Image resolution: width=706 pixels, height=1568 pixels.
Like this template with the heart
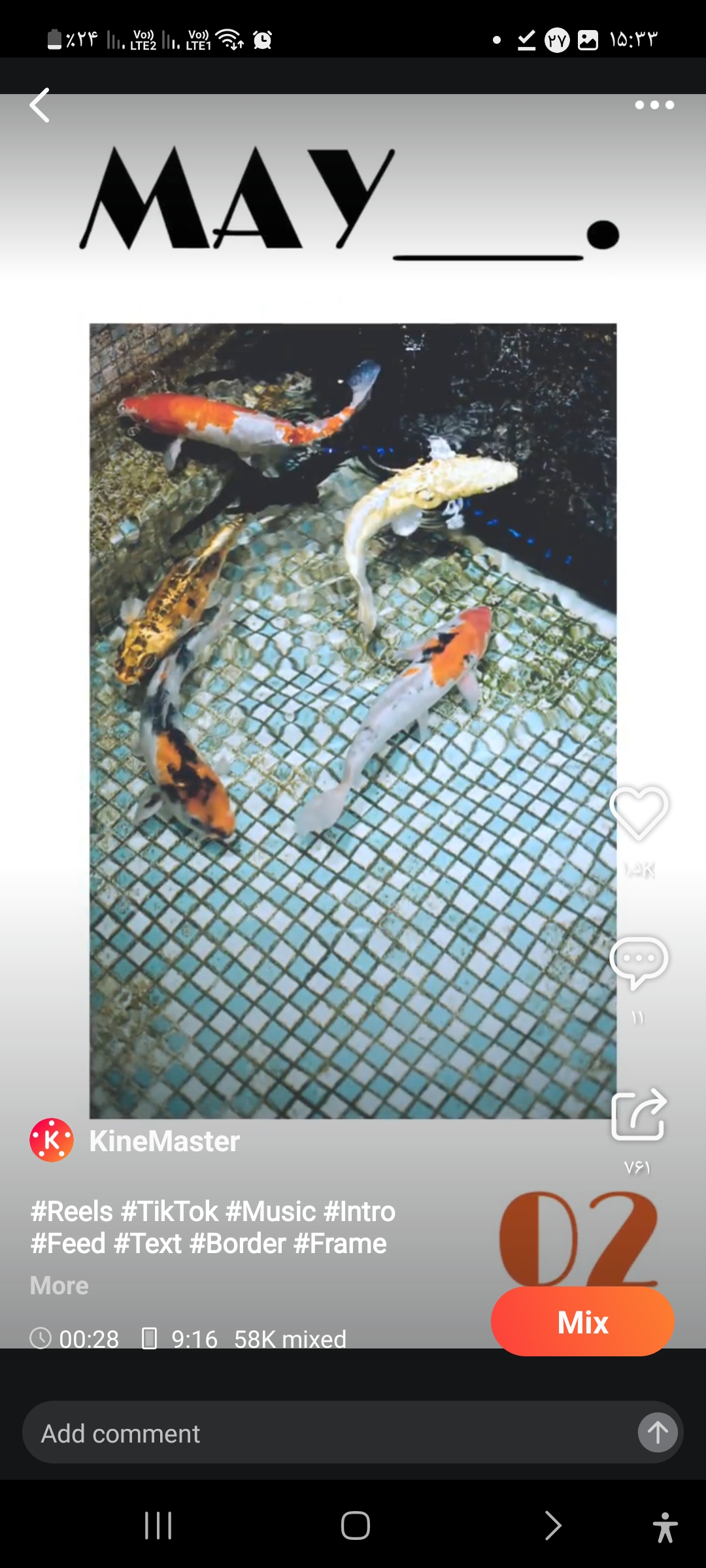[639, 813]
